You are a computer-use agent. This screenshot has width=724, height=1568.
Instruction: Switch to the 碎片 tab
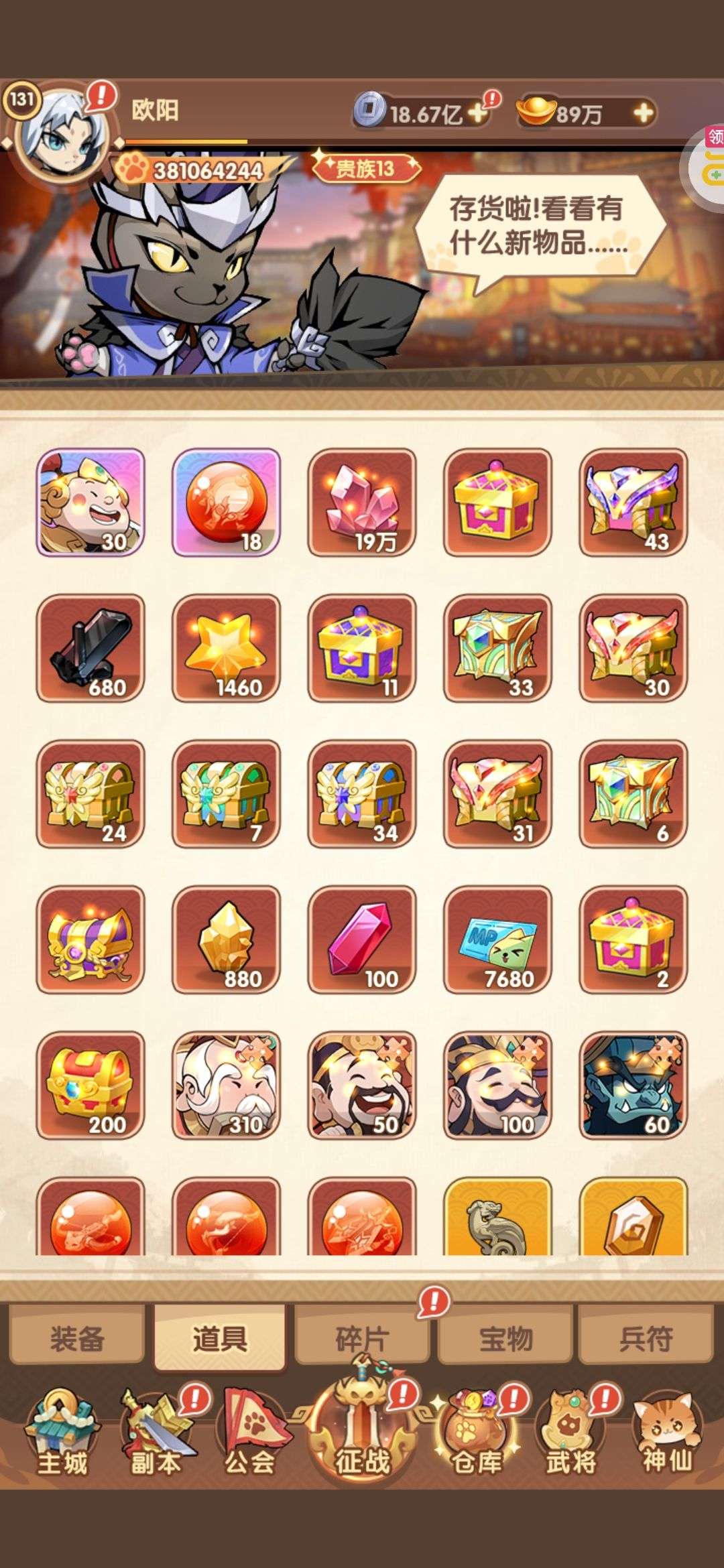tap(362, 1338)
